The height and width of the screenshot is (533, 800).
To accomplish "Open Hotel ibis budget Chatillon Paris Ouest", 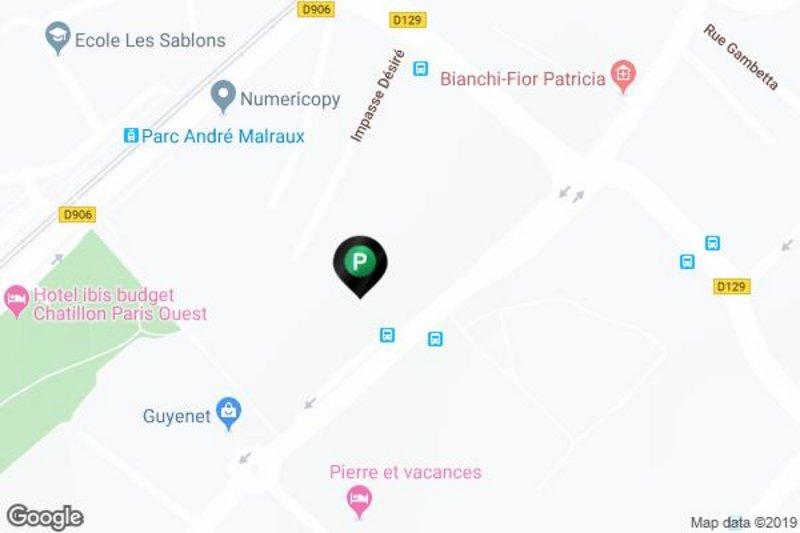I will [x=16, y=298].
